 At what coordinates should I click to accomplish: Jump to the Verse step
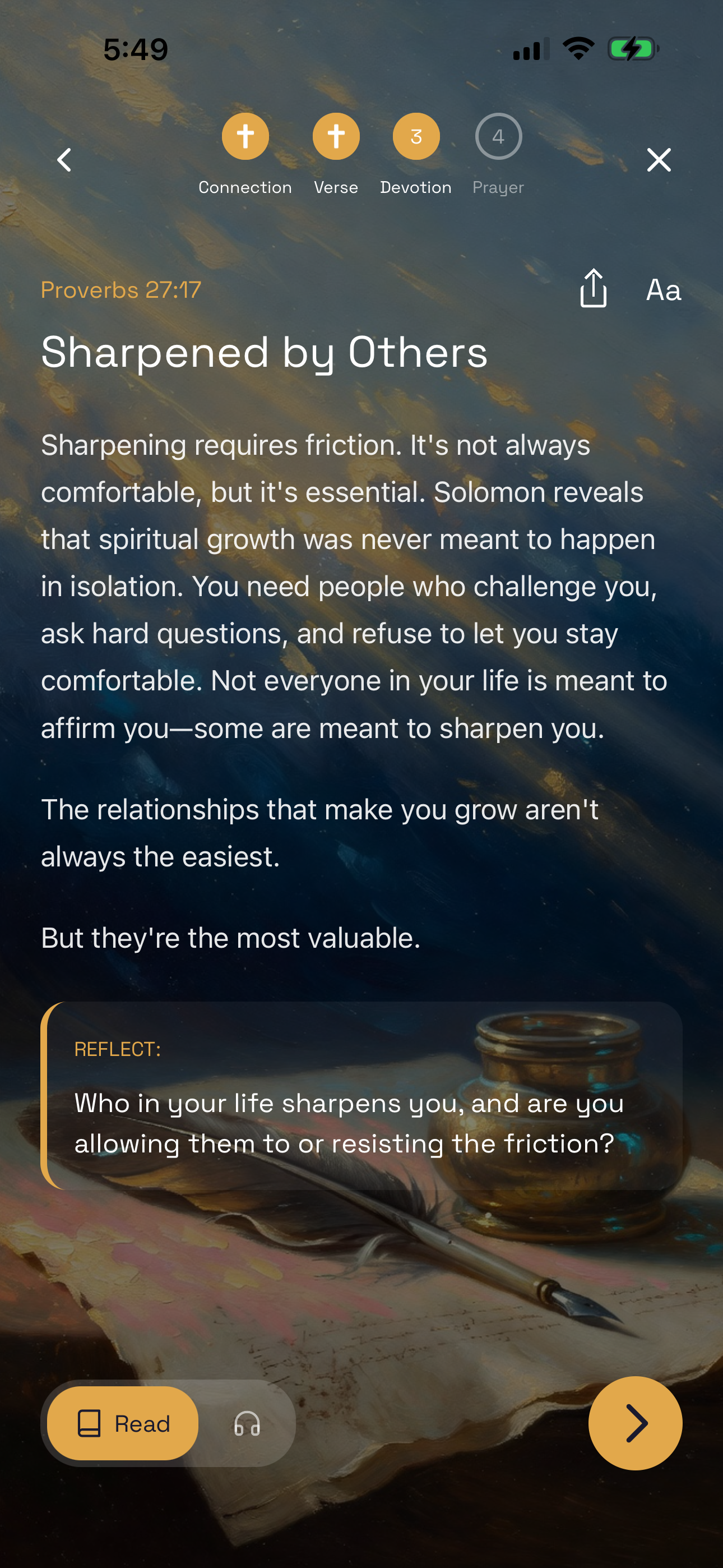coord(336,136)
